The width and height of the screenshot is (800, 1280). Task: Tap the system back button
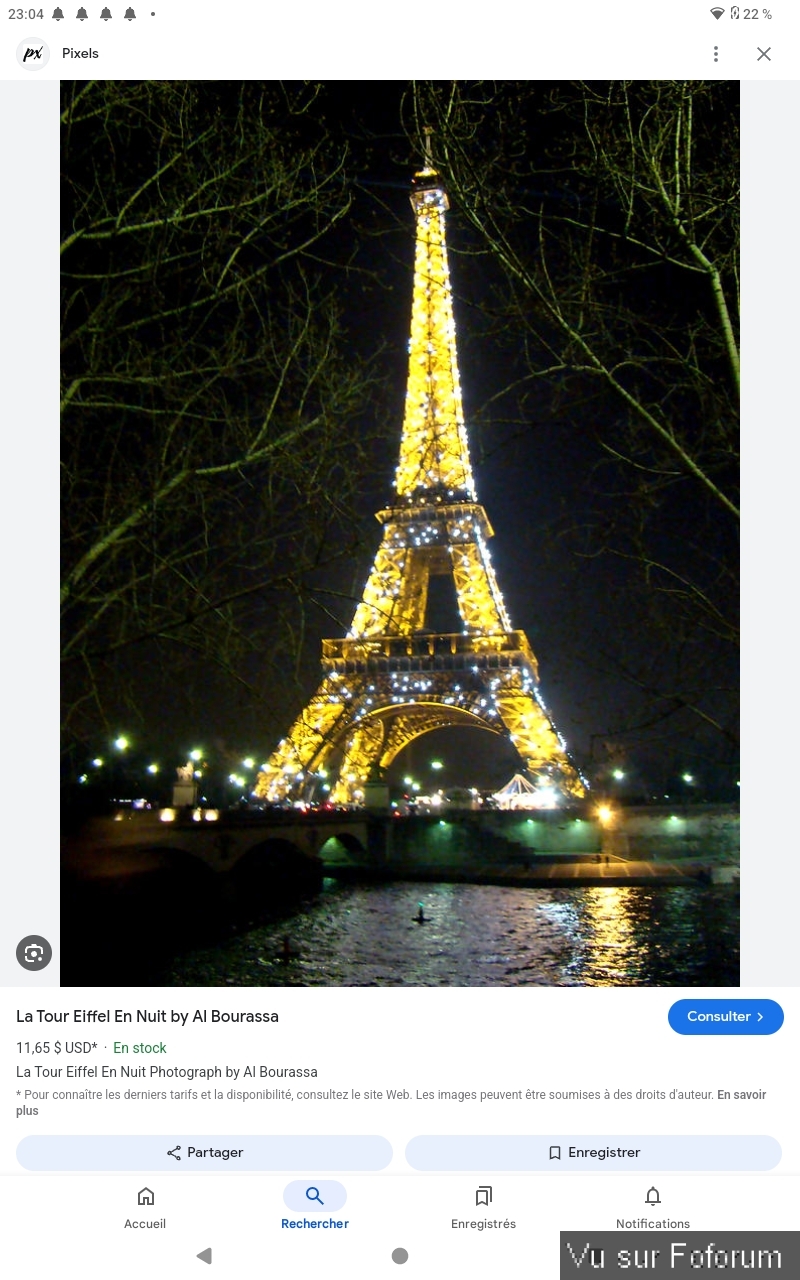pyautogui.click(x=204, y=1256)
